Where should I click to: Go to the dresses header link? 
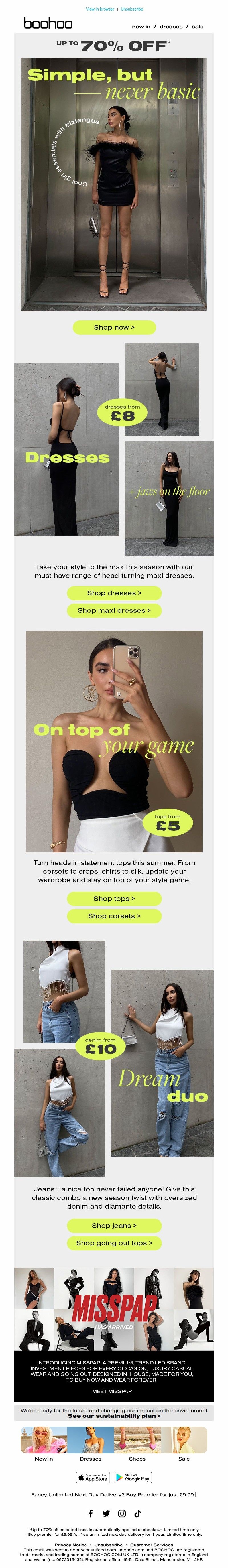[x=171, y=27]
